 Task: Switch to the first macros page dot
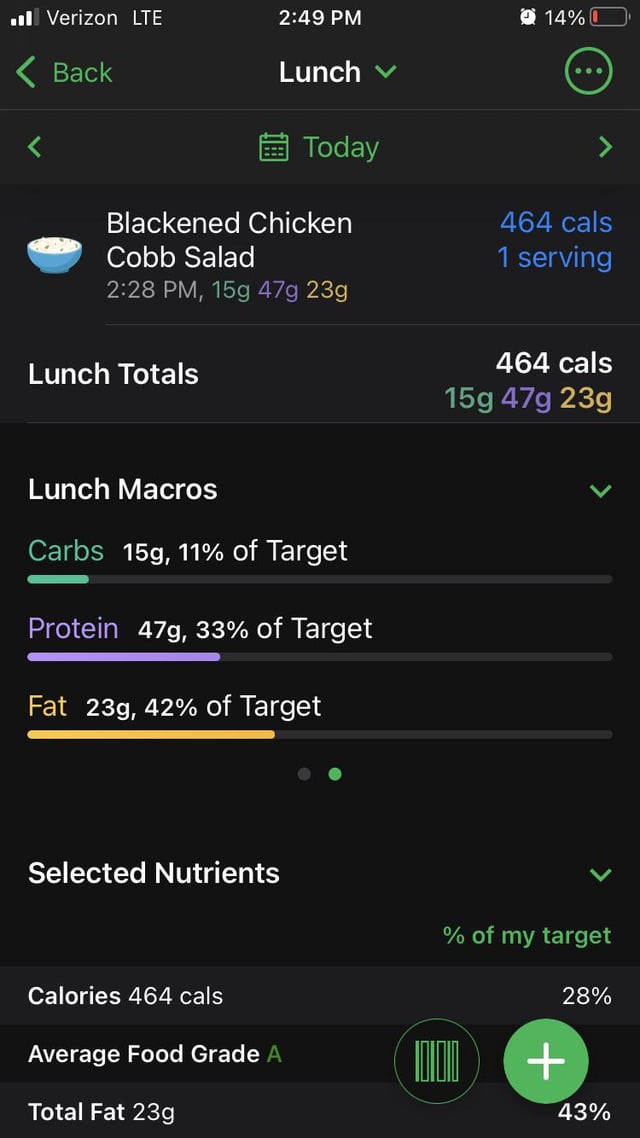(x=304, y=774)
